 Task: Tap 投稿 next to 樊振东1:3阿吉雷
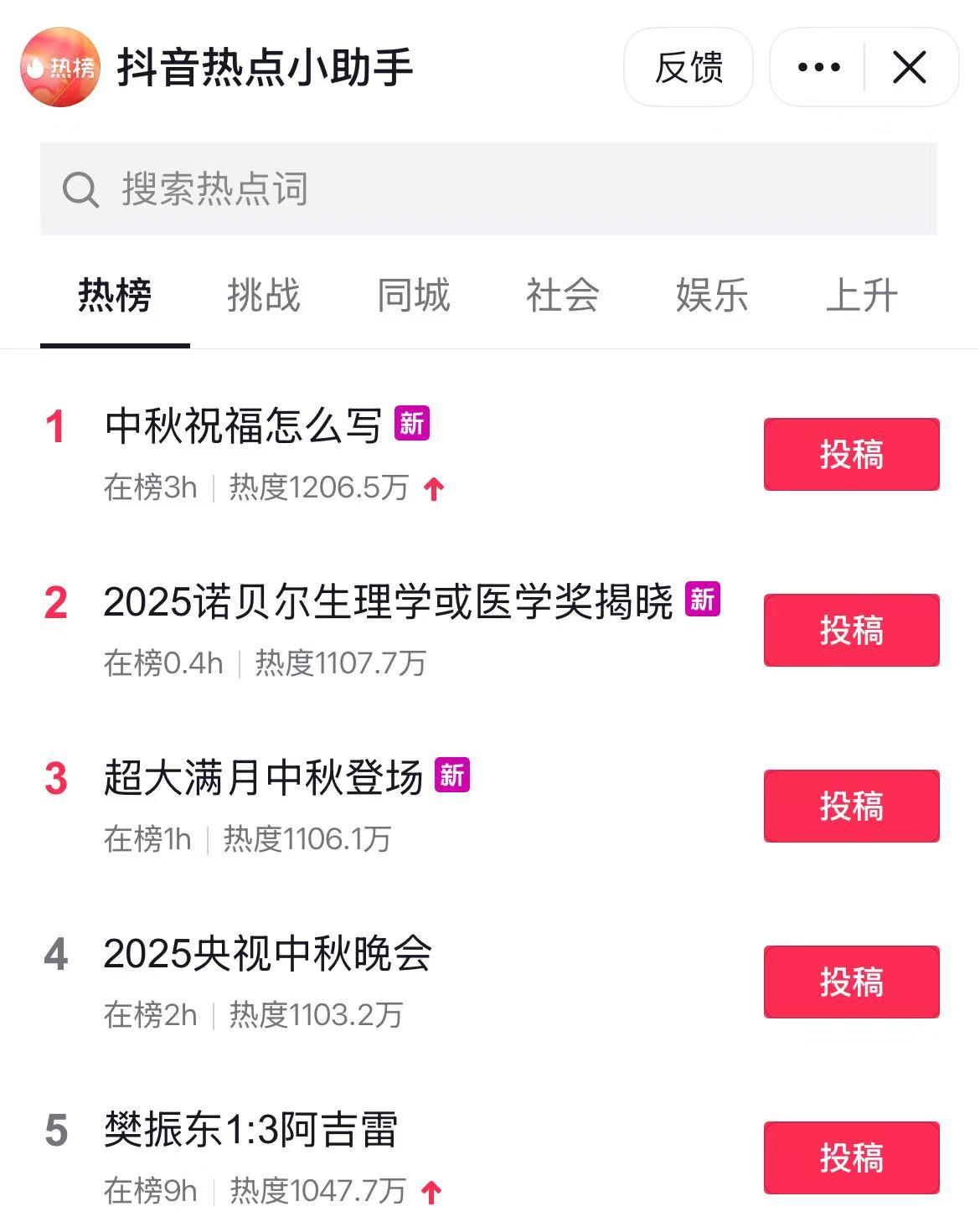[x=851, y=1157]
